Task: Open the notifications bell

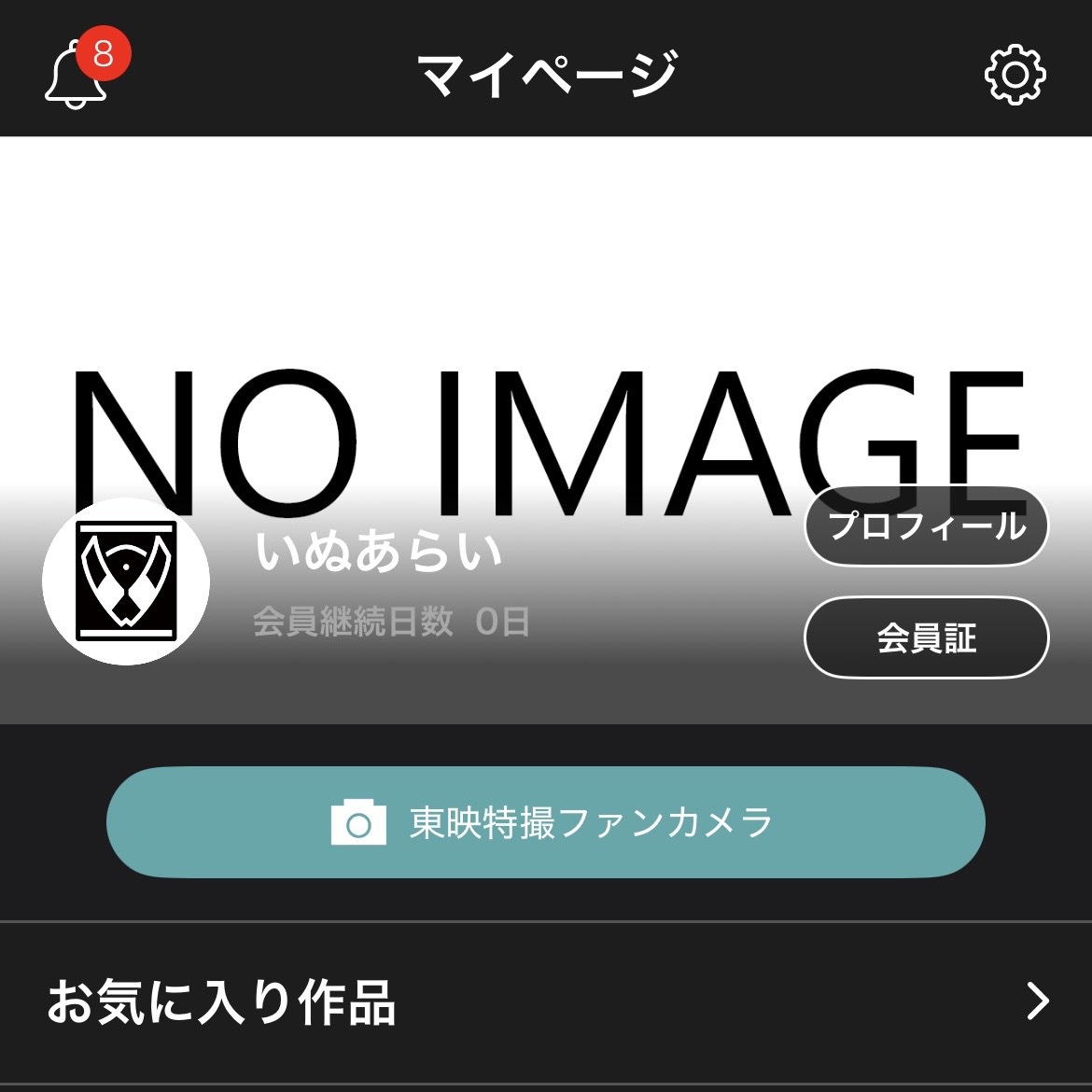Action: (77, 75)
